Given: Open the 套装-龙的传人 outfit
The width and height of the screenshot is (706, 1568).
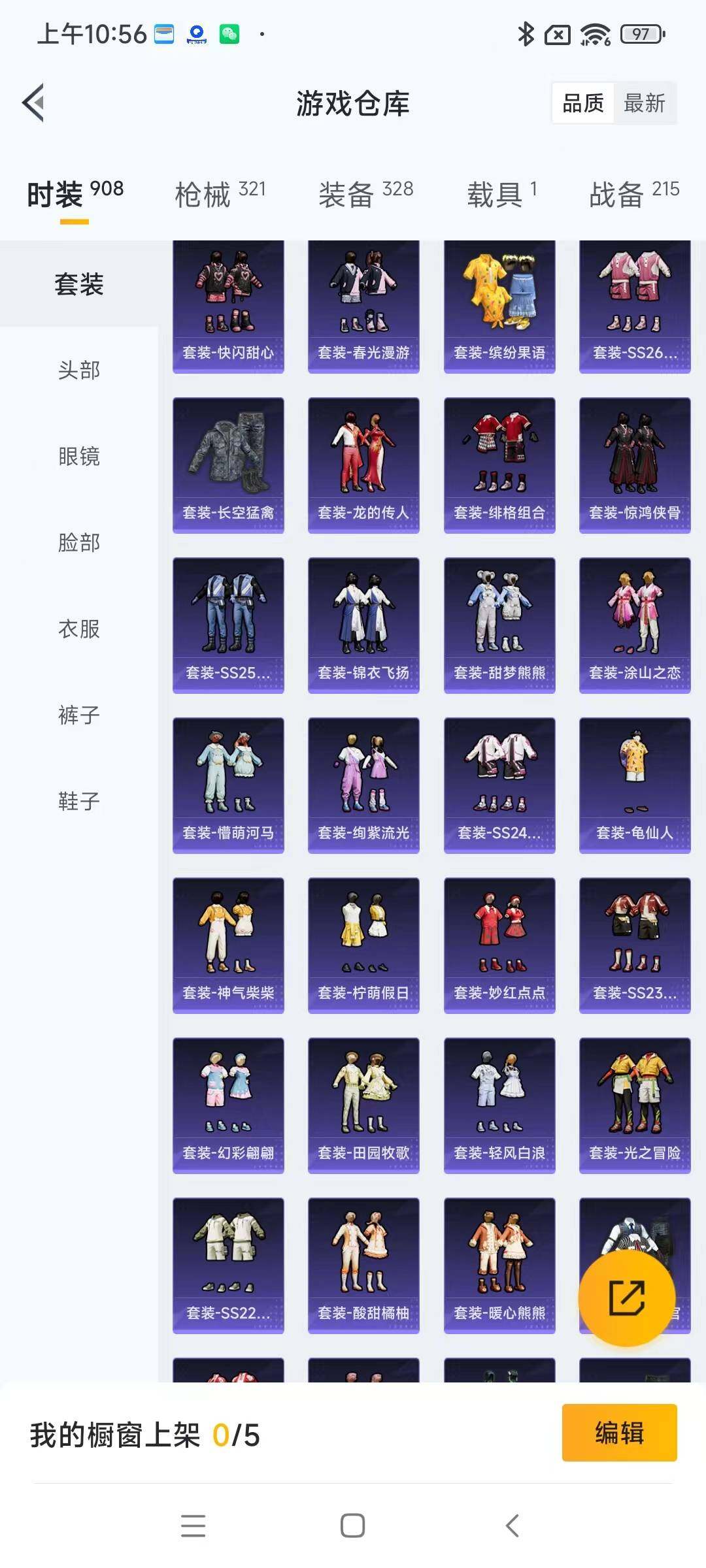Looking at the screenshot, I should tap(363, 465).
